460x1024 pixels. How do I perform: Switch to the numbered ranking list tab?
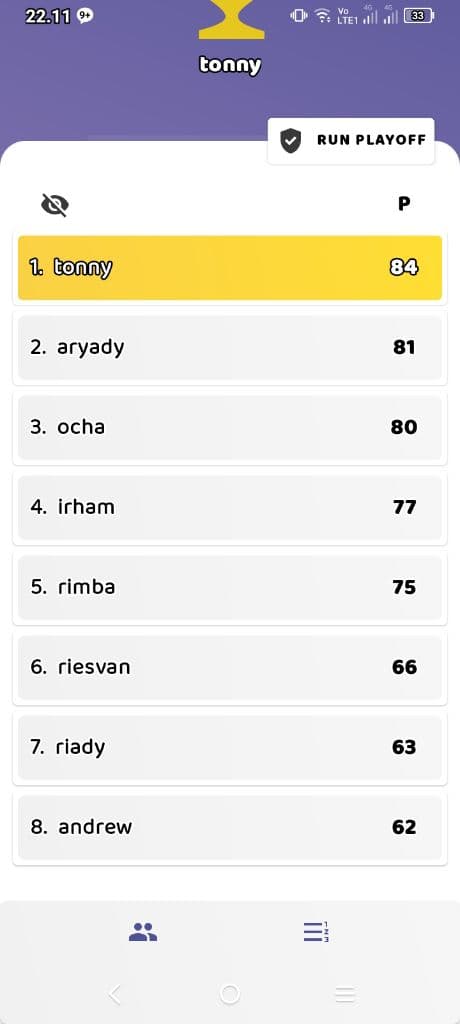(x=316, y=932)
